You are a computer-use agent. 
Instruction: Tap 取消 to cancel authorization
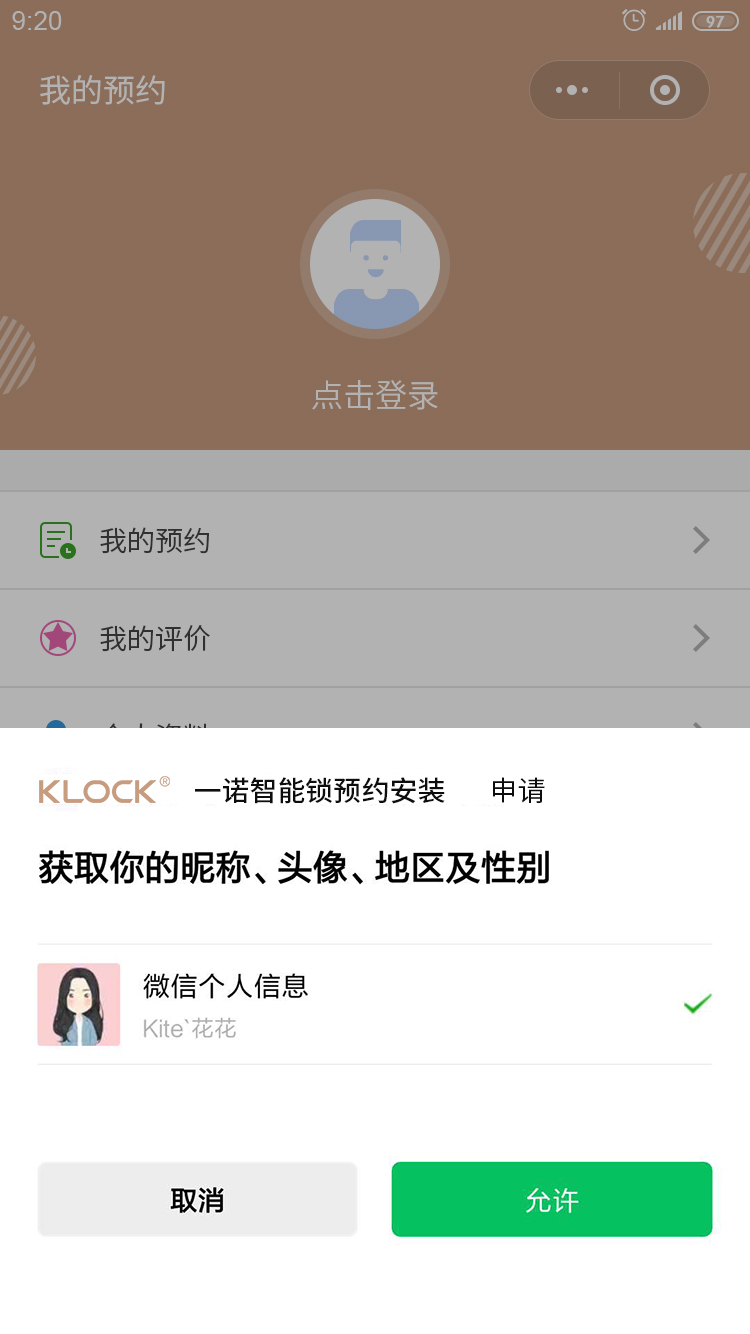point(197,1199)
